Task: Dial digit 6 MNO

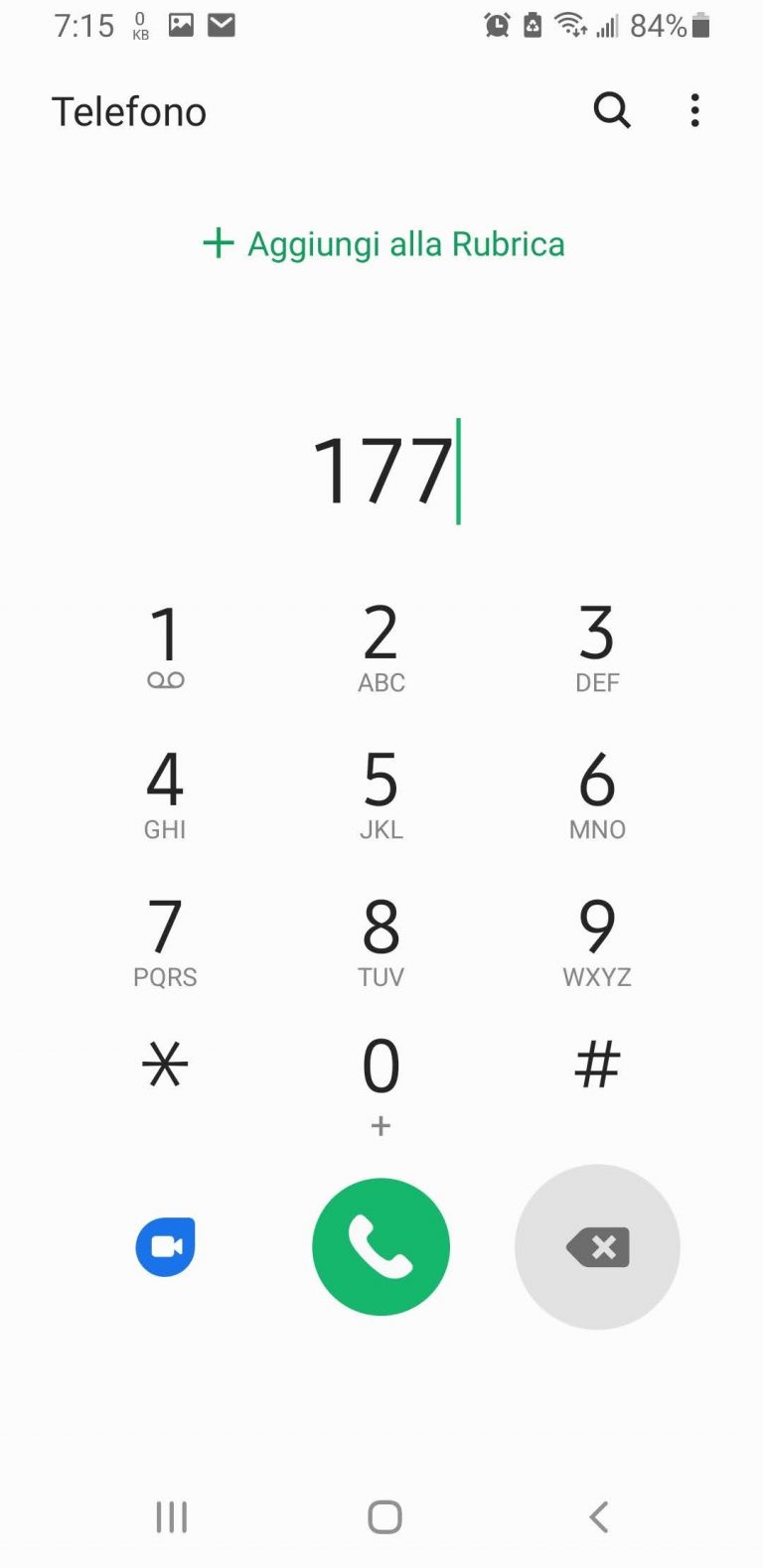Action: (597, 793)
